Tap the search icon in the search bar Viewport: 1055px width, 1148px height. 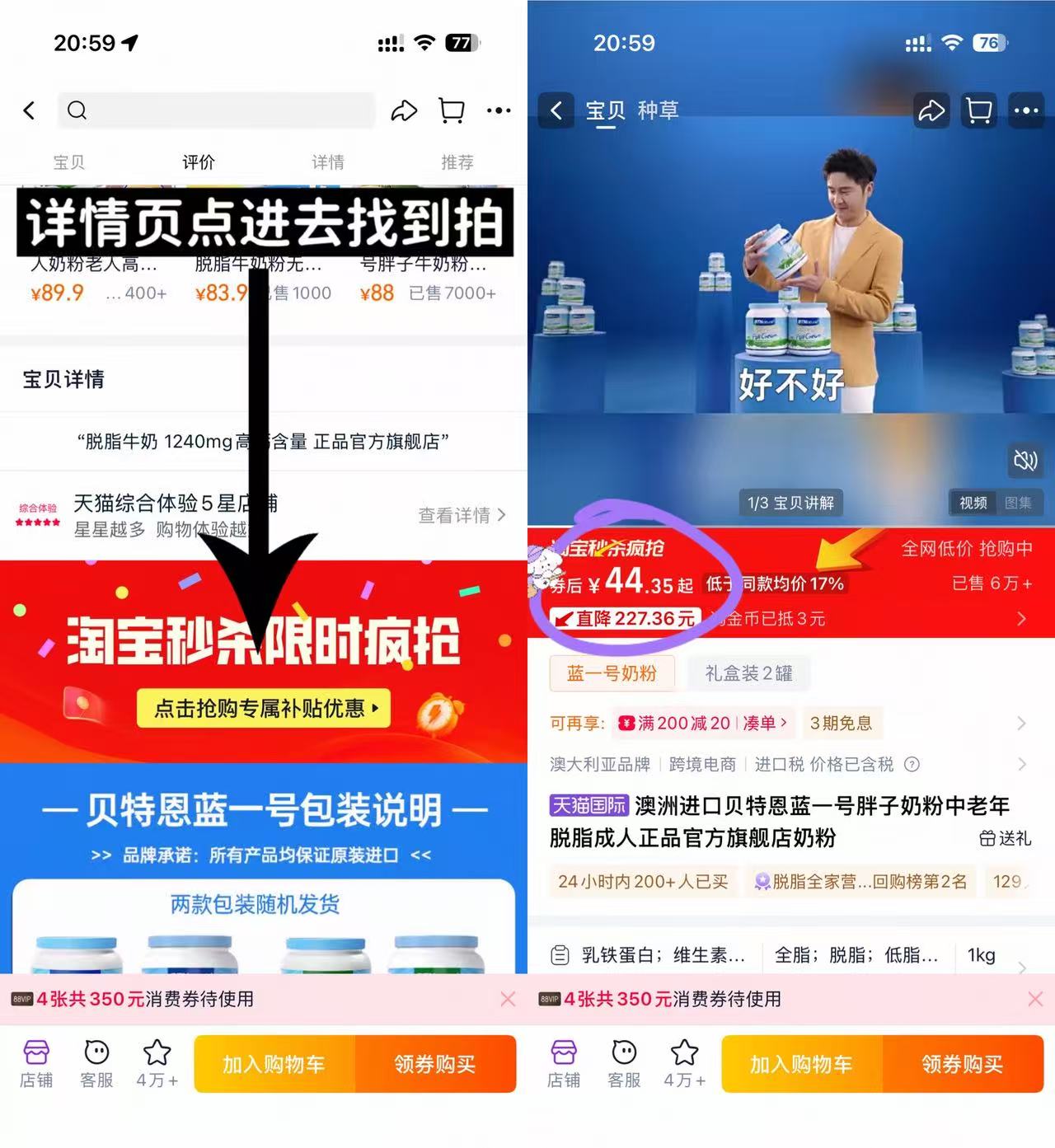pyautogui.click(x=76, y=110)
